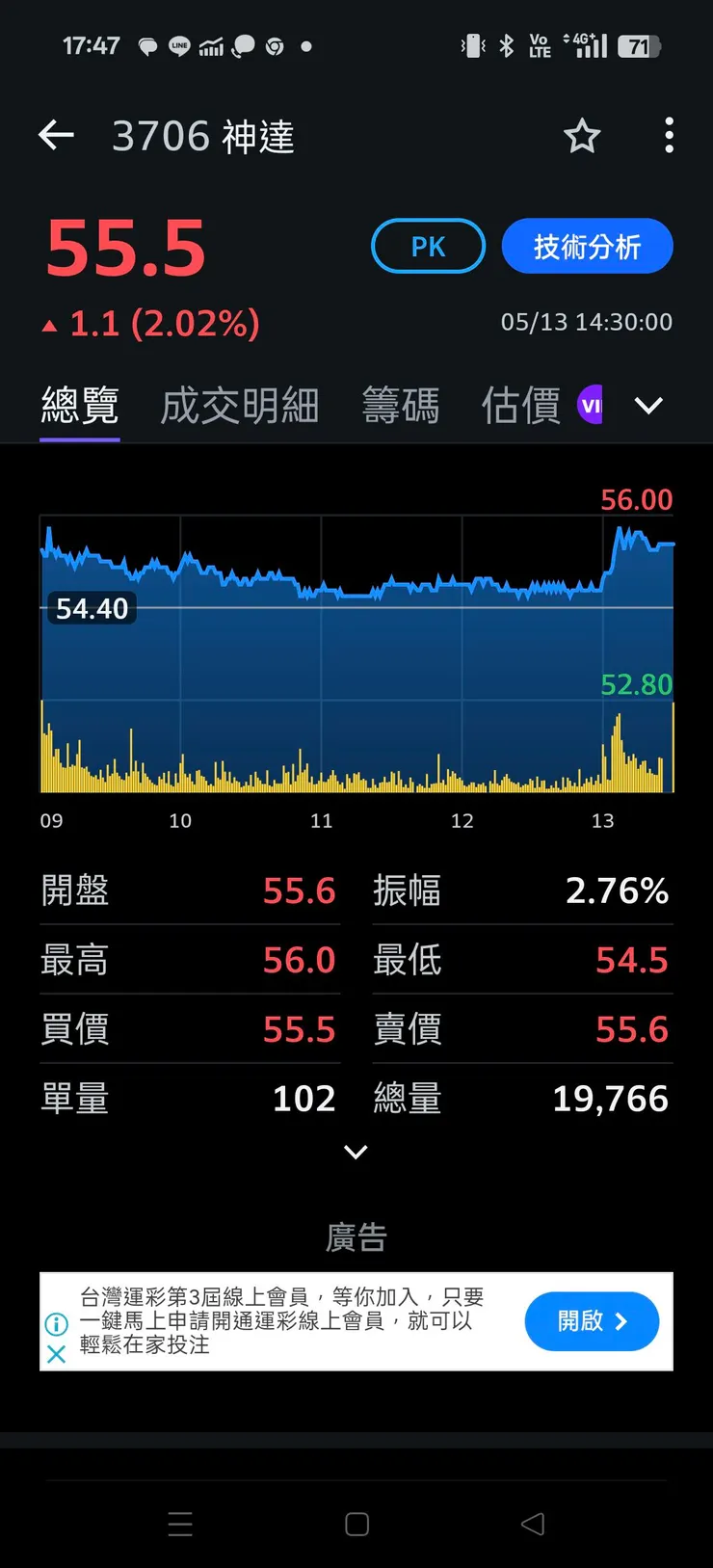Open the 籌碼 tab
713x1568 pixels.
(402, 405)
